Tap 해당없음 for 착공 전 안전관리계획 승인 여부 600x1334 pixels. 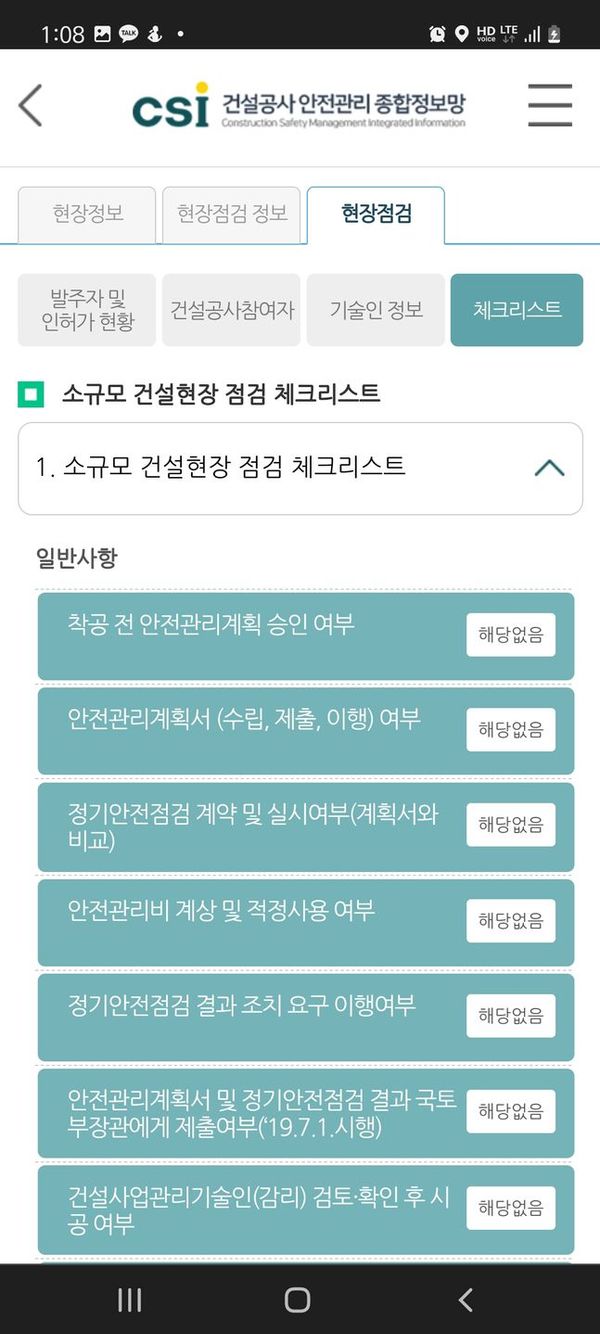tap(510, 635)
